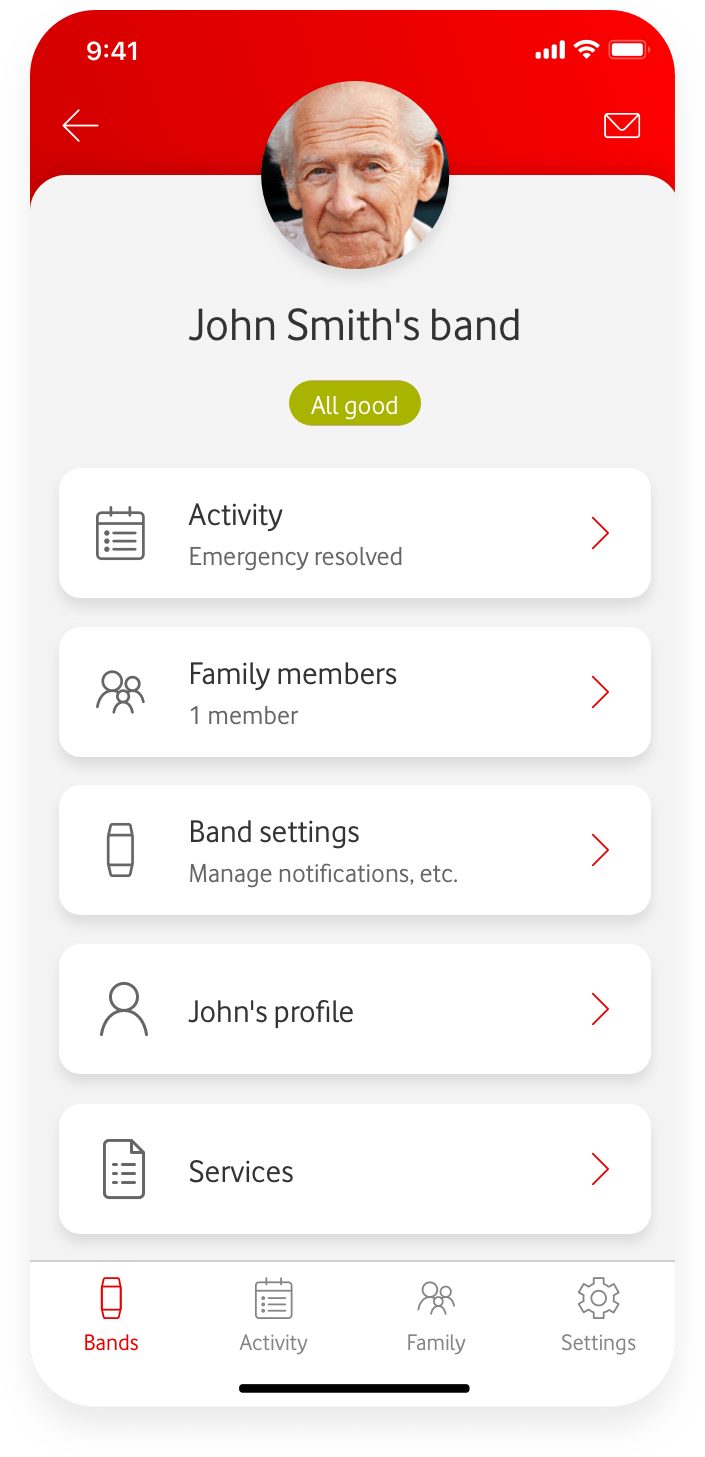The image size is (705, 1457).
Task: View Family members list
Action: pos(354,692)
